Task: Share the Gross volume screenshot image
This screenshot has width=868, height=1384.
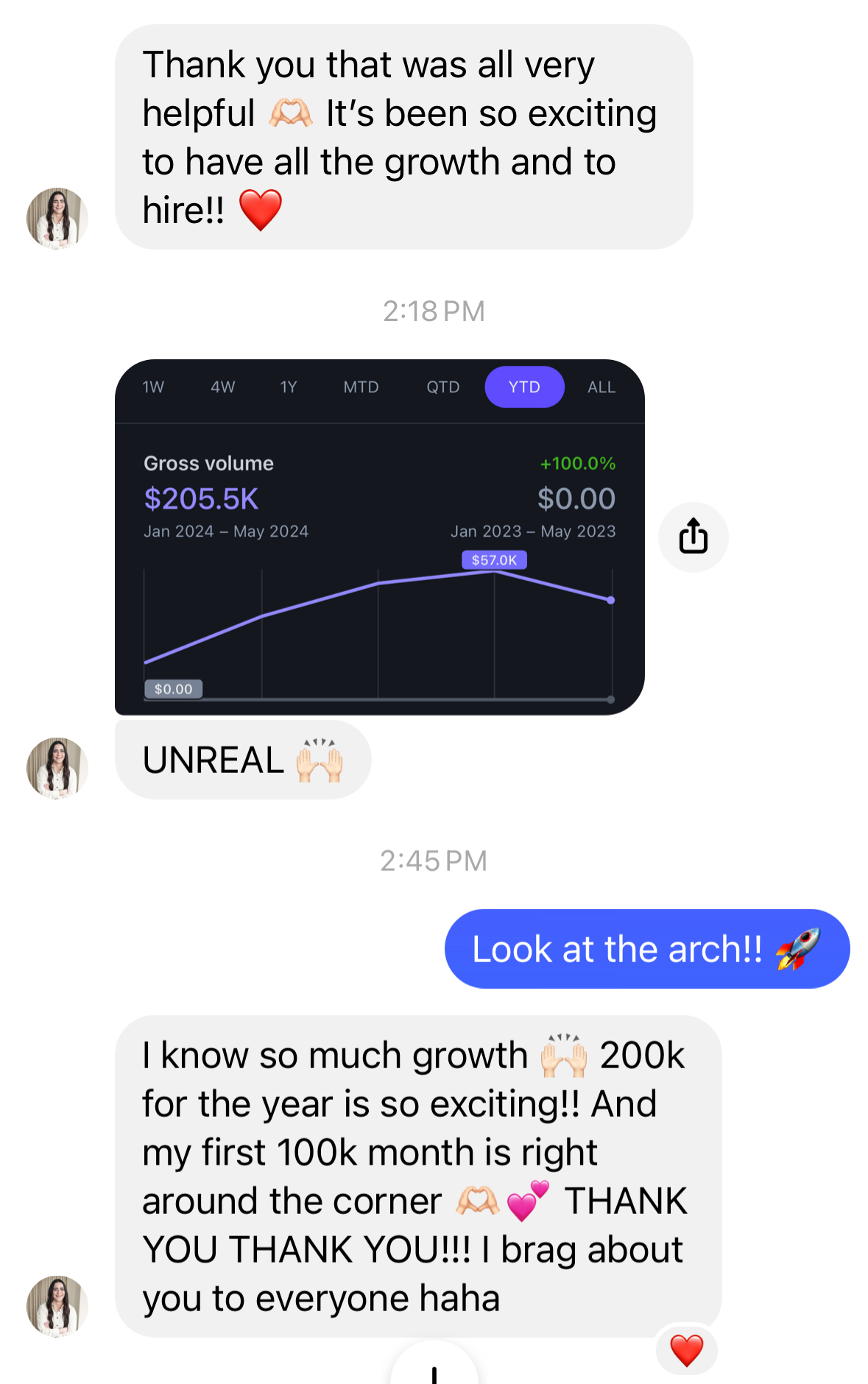Action: tap(693, 537)
